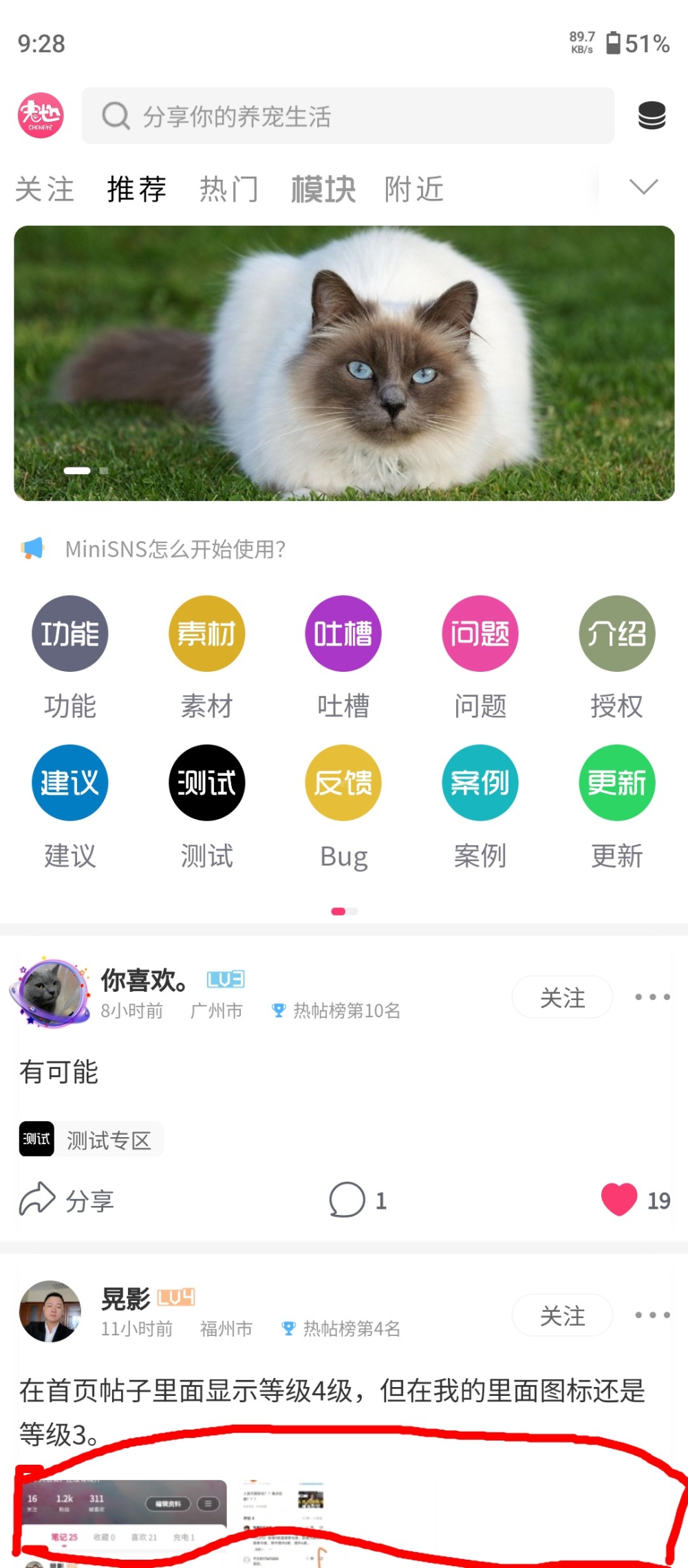Open the 模块 tab
Viewport: 688px width, 1568px height.
323,189
